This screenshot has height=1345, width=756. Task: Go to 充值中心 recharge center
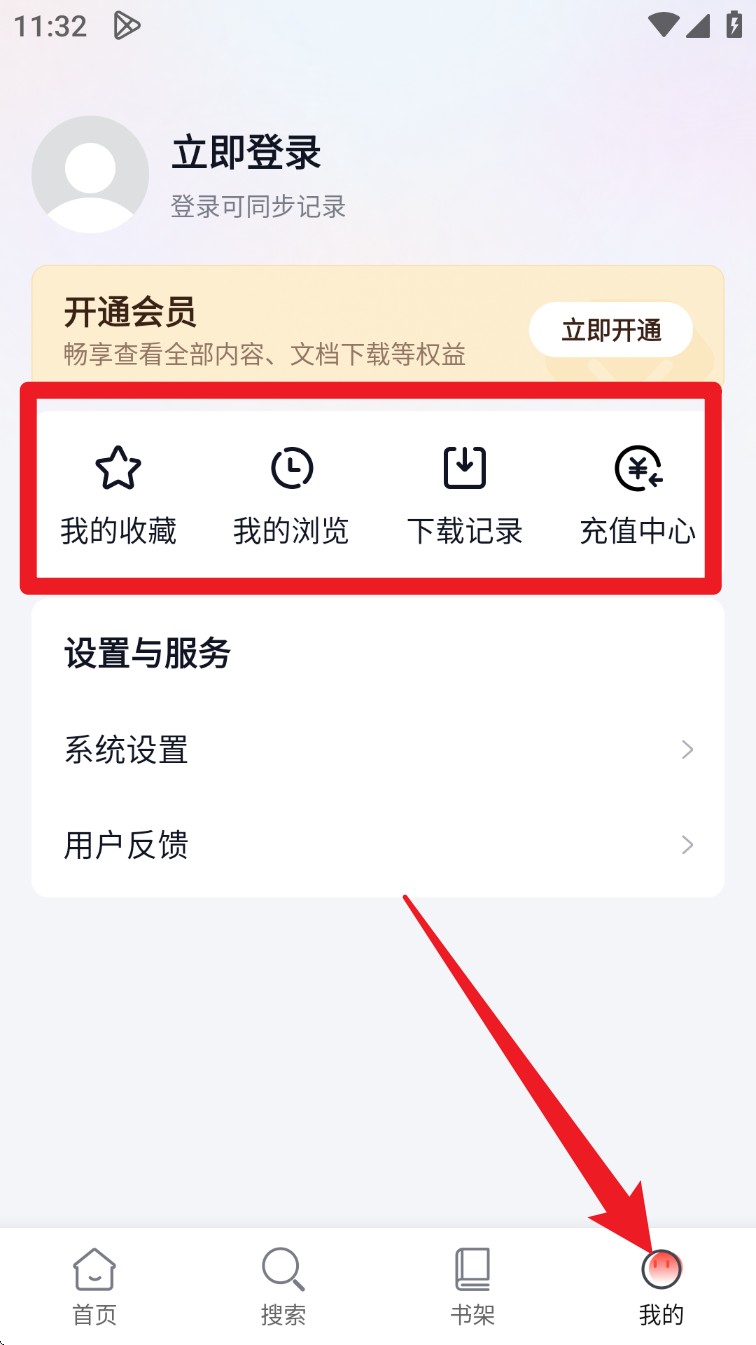(x=637, y=494)
